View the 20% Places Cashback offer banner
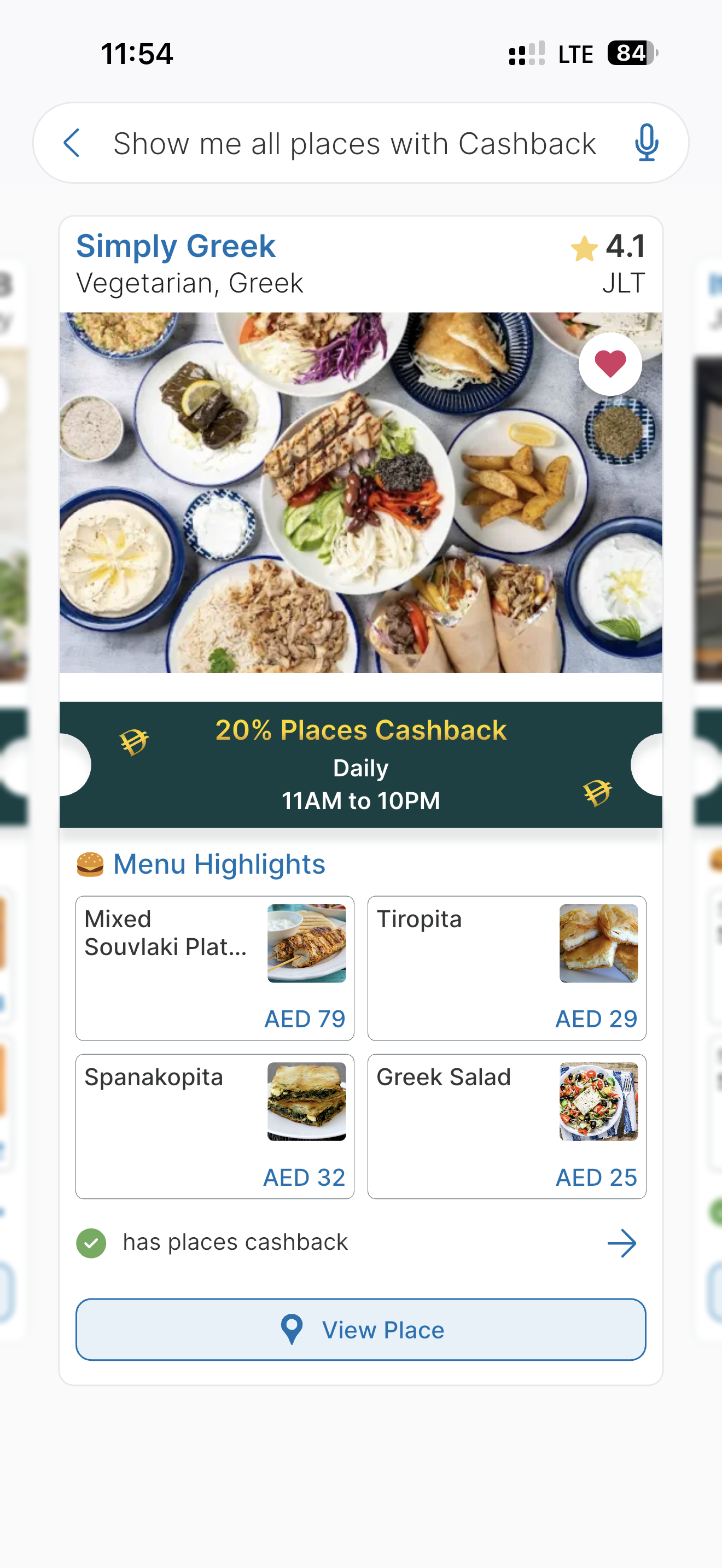The image size is (722, 1568). tap(360, 764)
